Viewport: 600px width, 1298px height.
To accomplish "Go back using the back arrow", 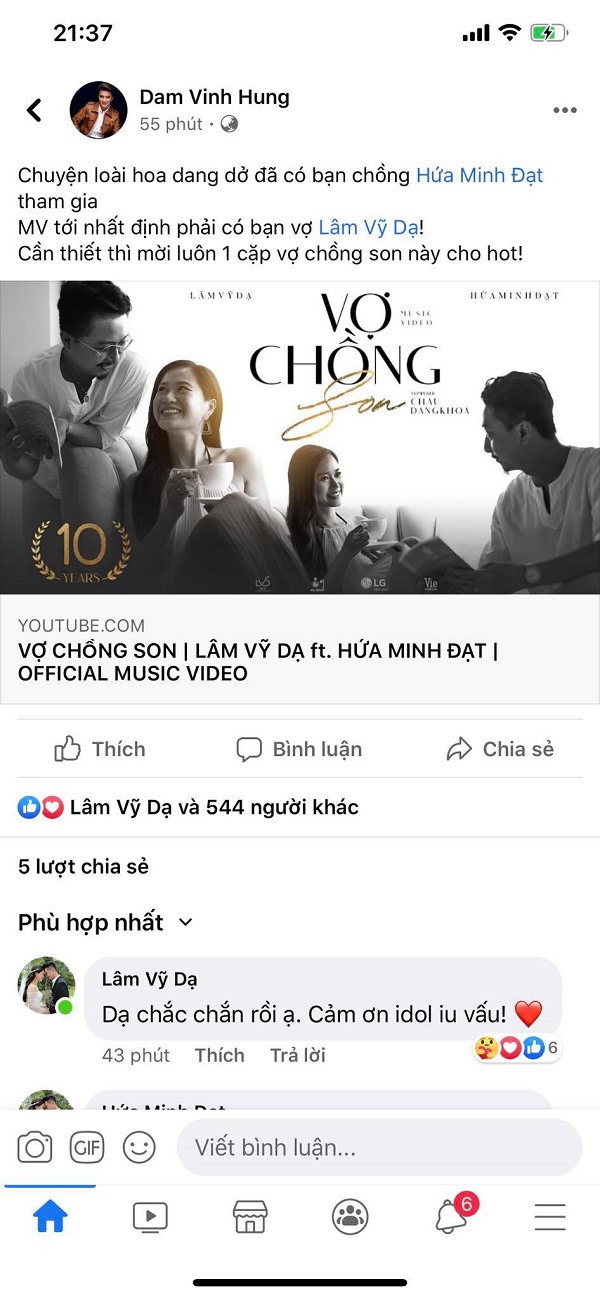I will pyautogui.click(x=35, y=110).
